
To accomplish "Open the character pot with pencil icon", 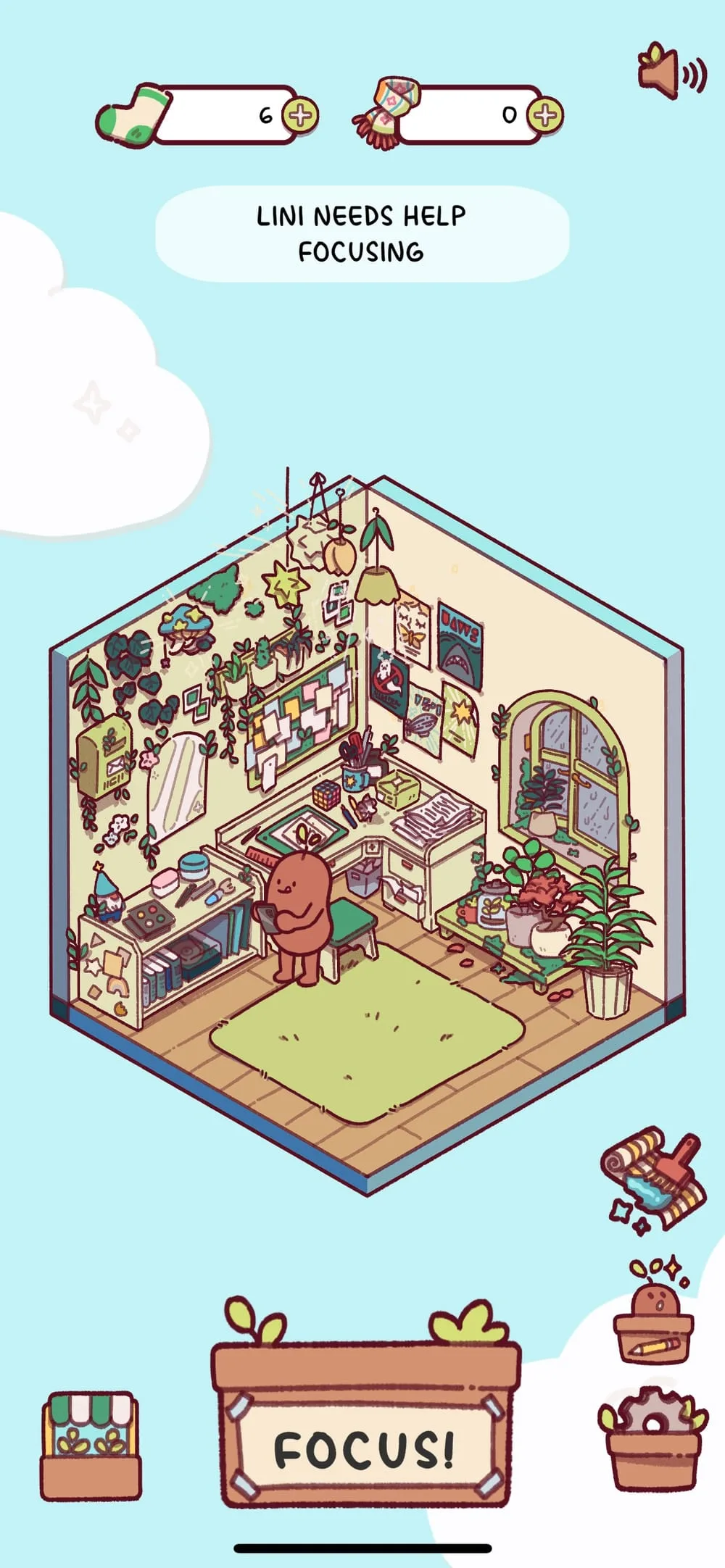I will click(x=655, y=1314).
